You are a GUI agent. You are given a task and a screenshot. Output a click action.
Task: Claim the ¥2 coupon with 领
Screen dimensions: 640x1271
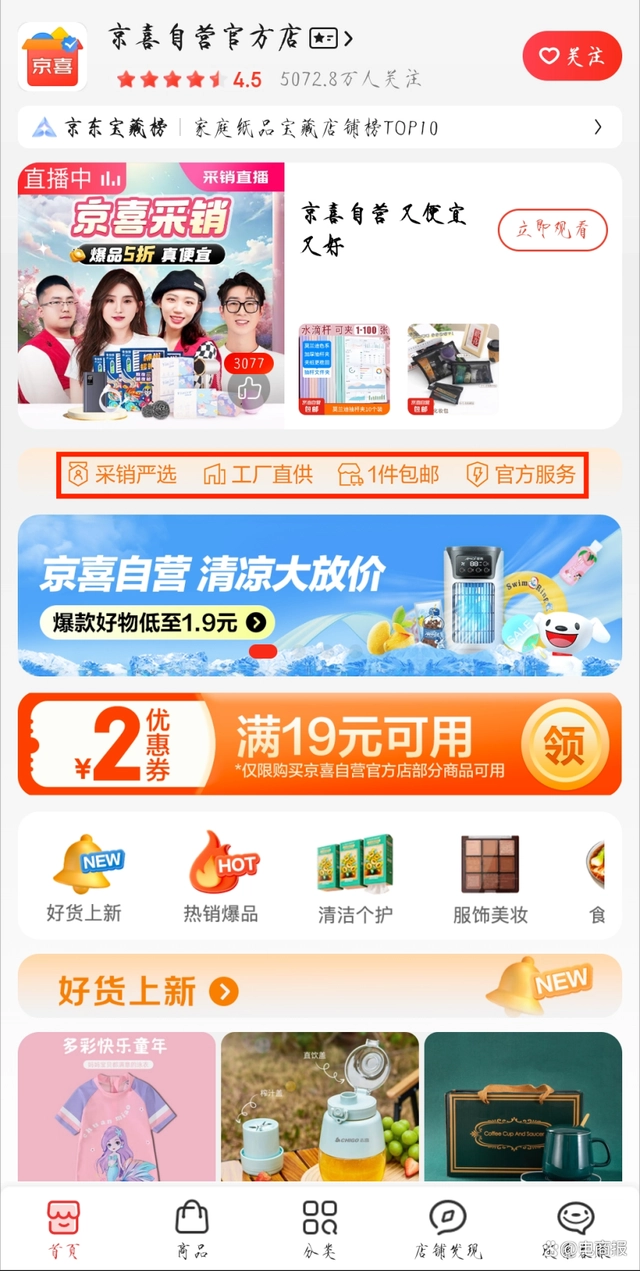point(565,744)
